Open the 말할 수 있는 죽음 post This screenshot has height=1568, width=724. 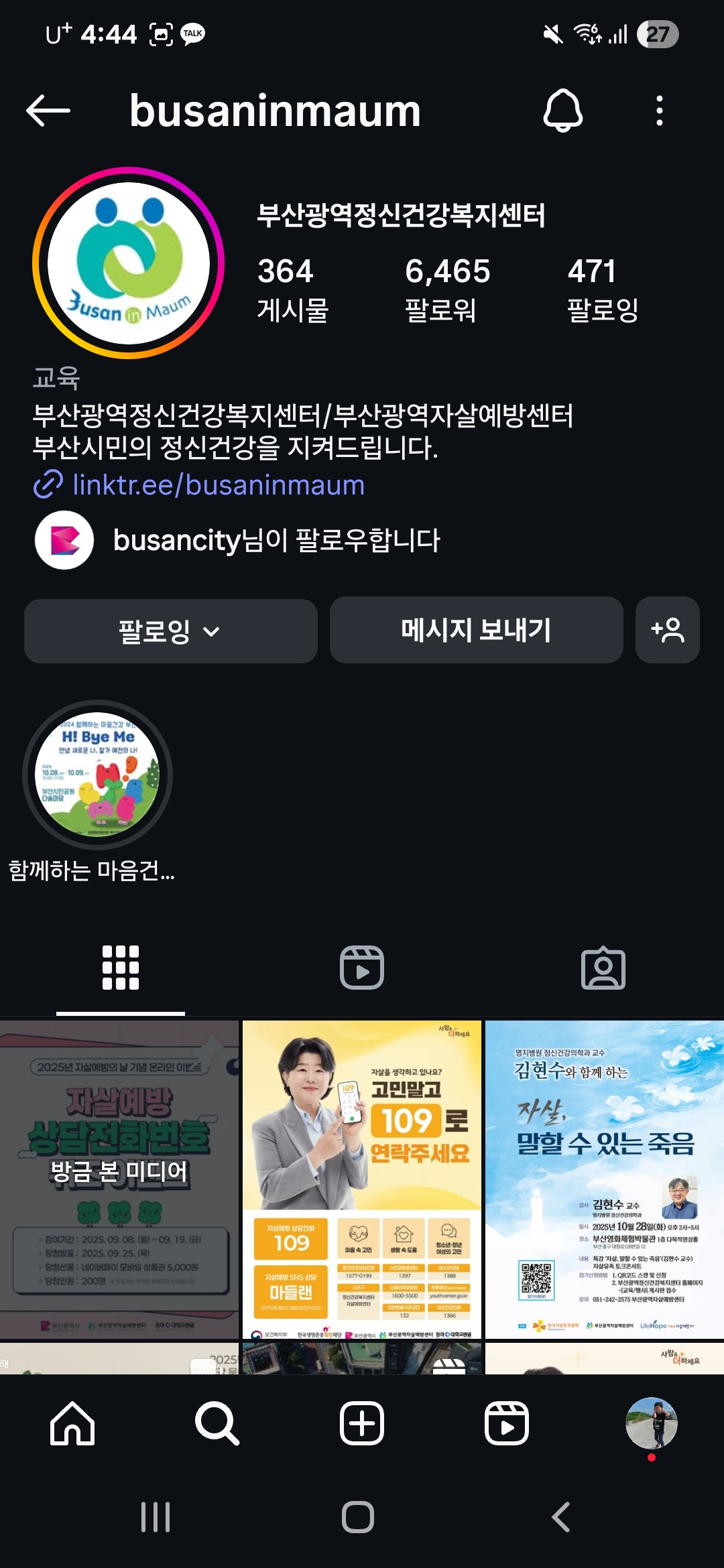coord(604,1179)
